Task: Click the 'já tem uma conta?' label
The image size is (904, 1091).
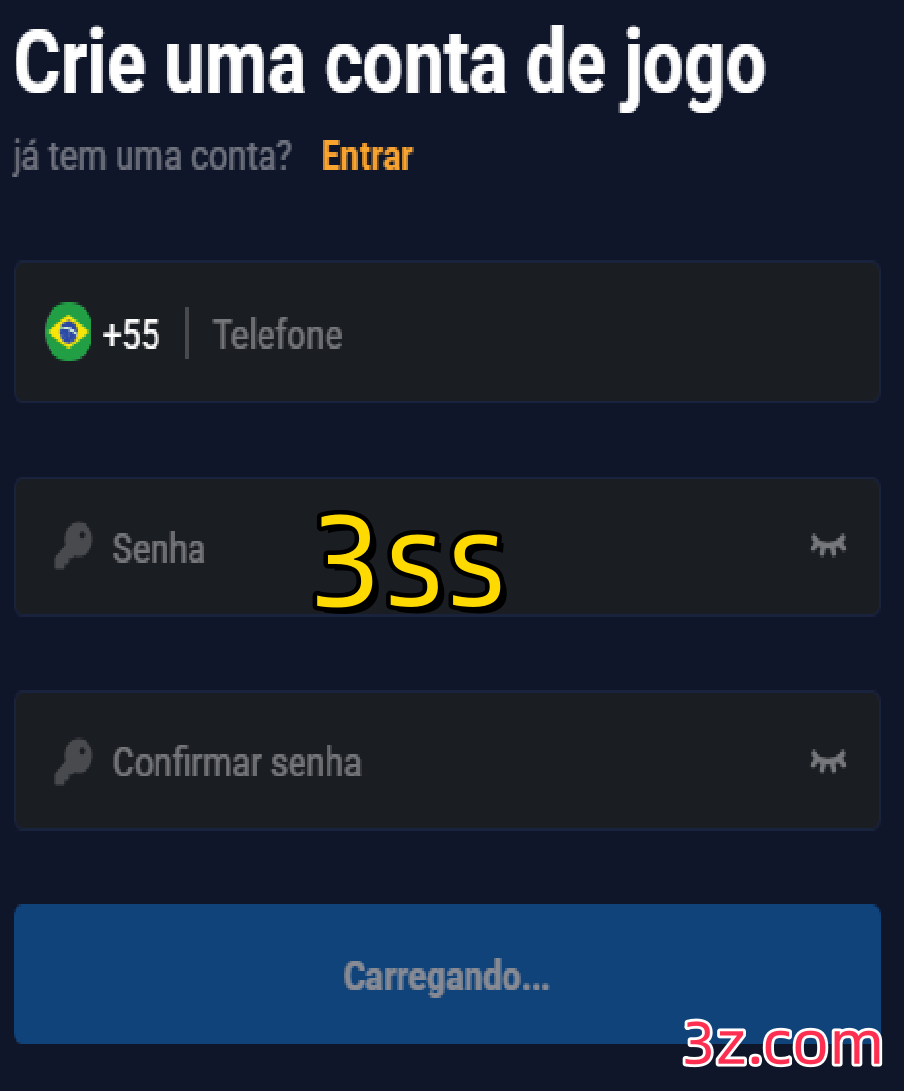Action: (x=152, y=156)
